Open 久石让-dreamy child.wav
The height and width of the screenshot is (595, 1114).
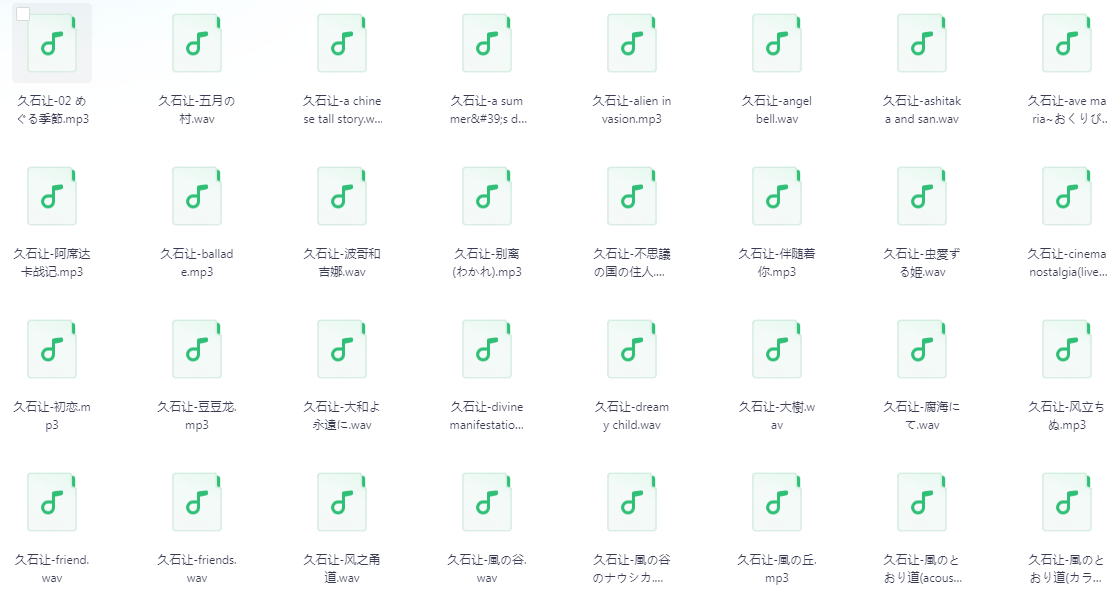pyautogui.click(x=632, y=349)
